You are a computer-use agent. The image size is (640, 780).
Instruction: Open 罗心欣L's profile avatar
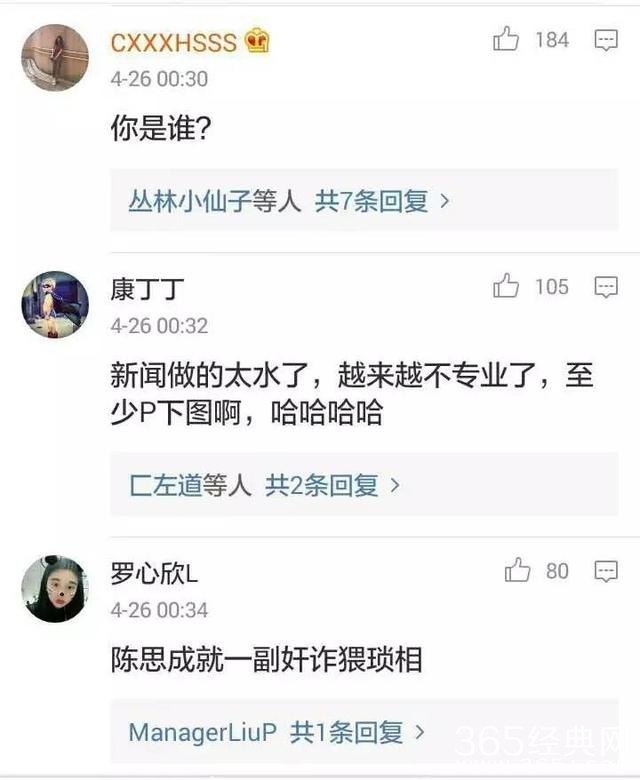click(x=55, y=589)
